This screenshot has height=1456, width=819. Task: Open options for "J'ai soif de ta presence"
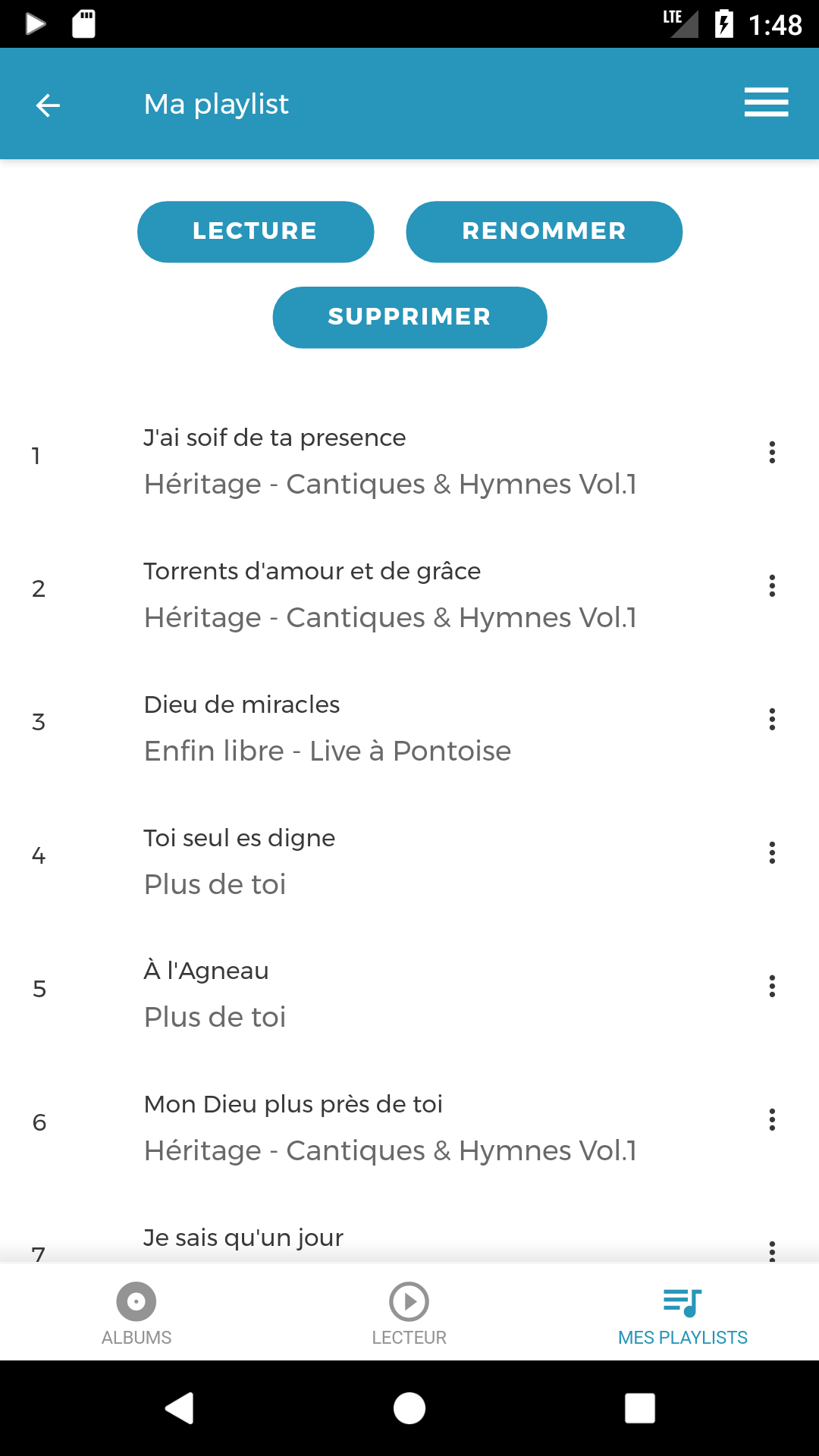coord(772,453)
